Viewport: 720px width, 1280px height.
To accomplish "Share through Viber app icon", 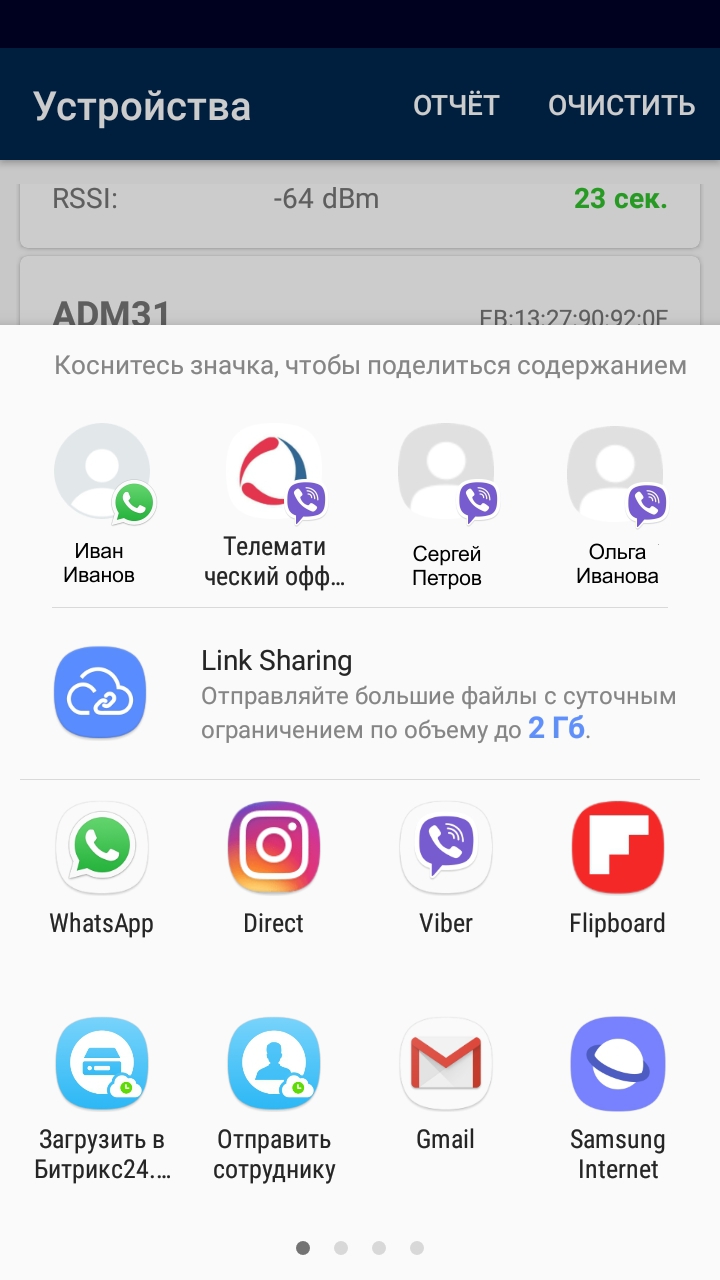I will pos(445,846).
